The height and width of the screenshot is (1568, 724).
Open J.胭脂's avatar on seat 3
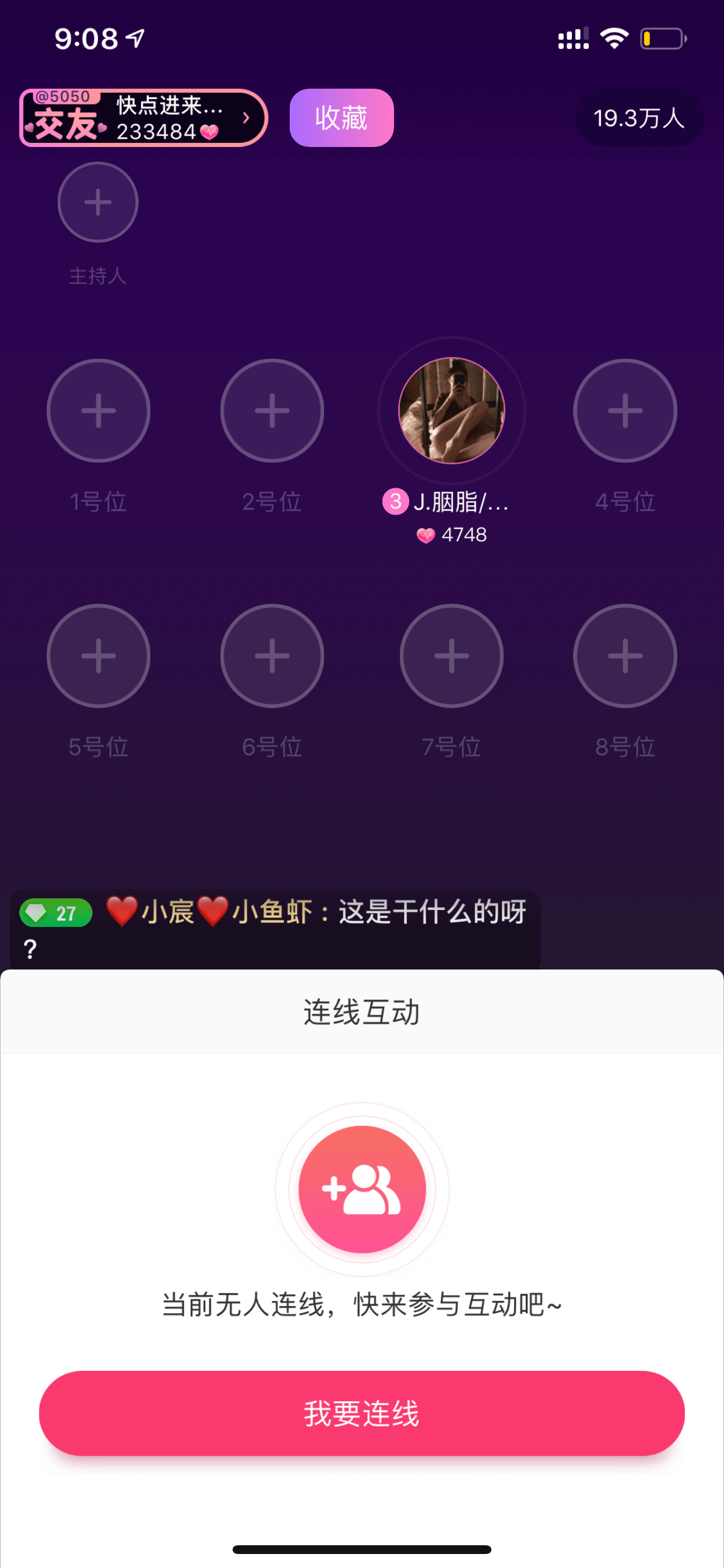click(451, 411)
